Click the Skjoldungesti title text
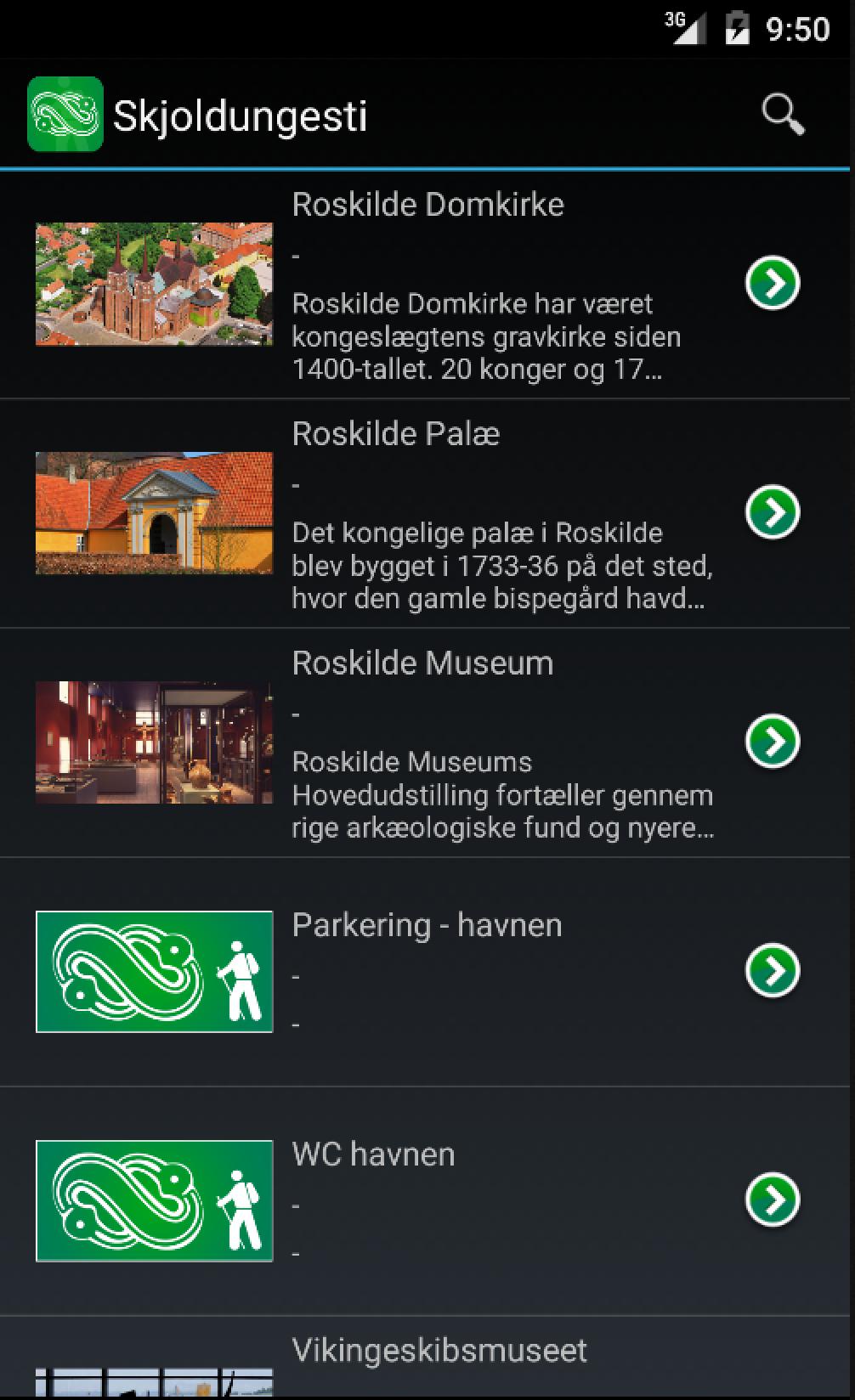Image resolution: width=855 pixels, height=1400 pixels. click(241, 115)
